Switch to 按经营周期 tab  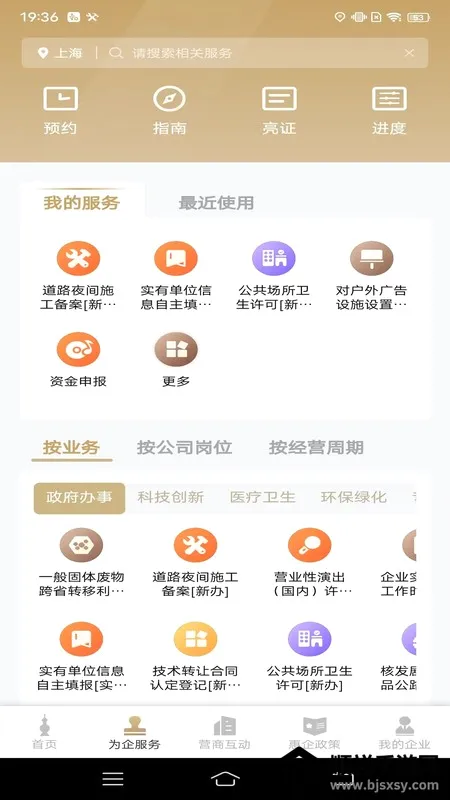click(x=316, y=447)
